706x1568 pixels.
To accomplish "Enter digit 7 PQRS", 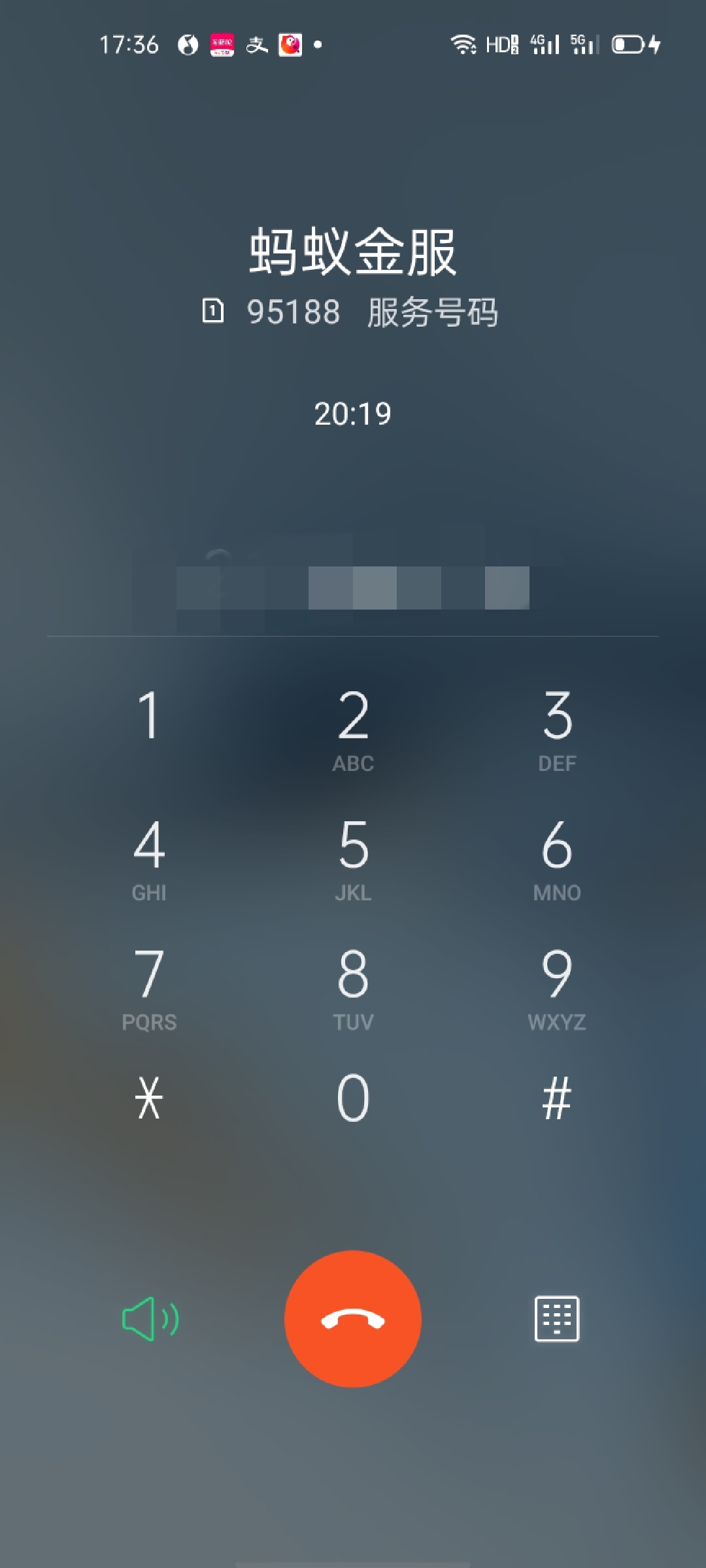I will point(149,987).
